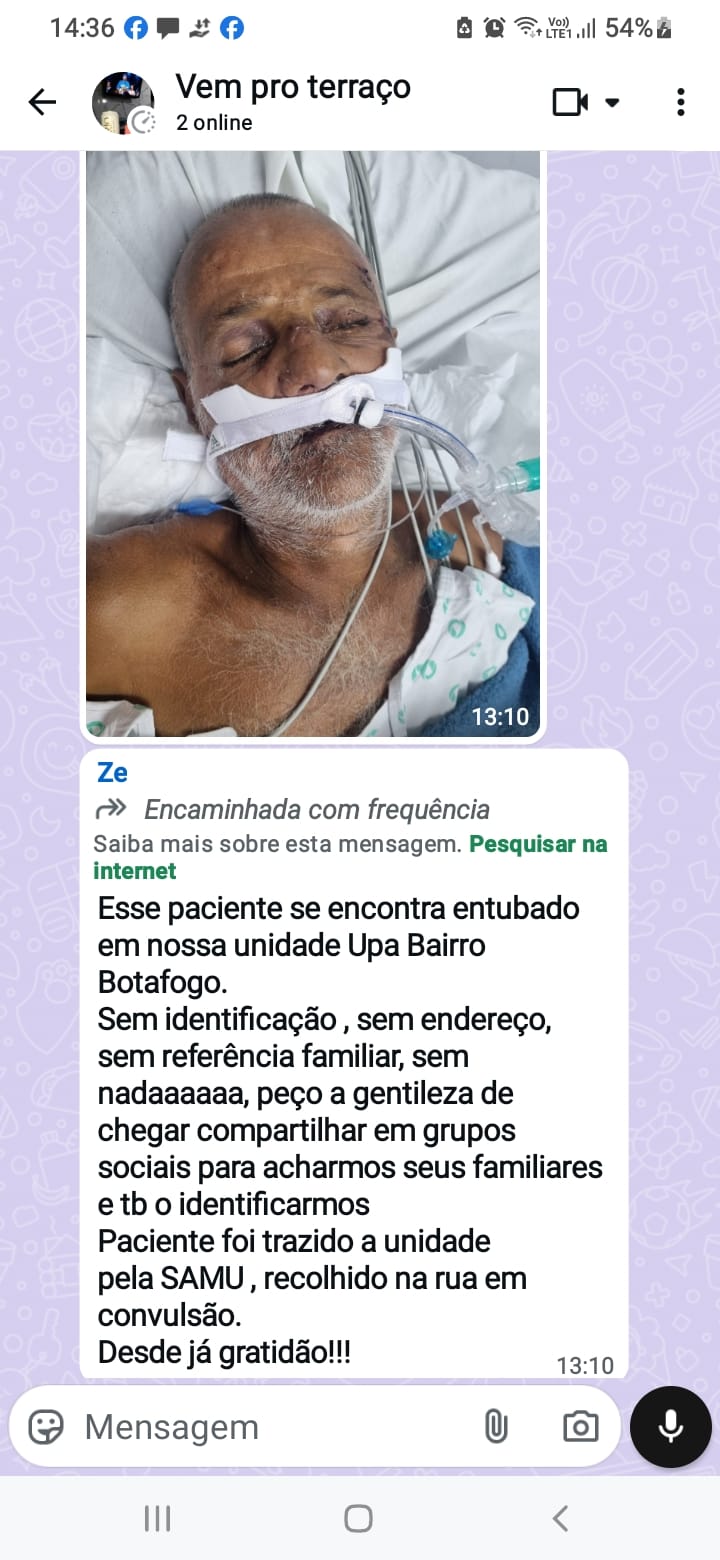This screenshot has height=1560, width=720.
Task: Tap the Pesquisar na internet link
Action: click(538, 844)
